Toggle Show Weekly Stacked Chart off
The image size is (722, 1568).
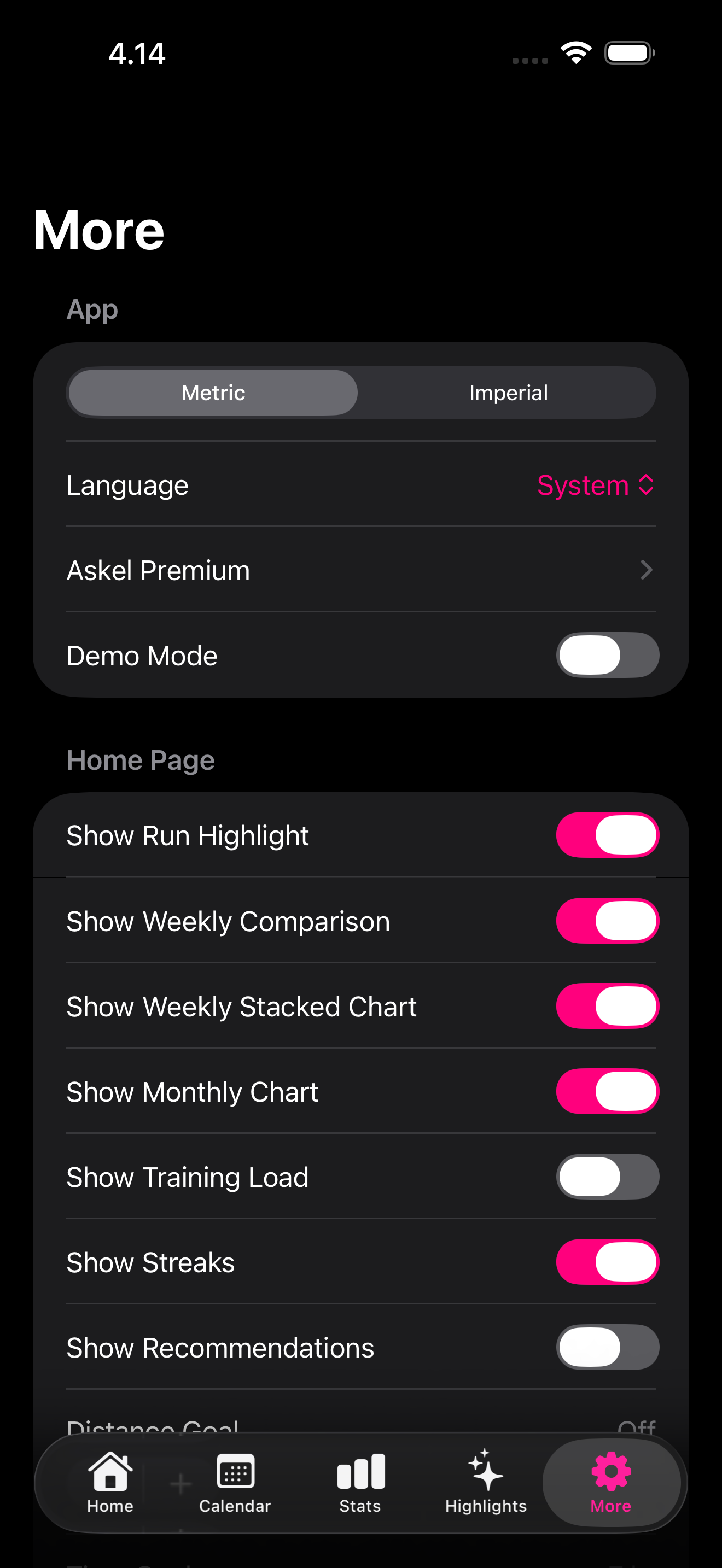coord(607,1005)
